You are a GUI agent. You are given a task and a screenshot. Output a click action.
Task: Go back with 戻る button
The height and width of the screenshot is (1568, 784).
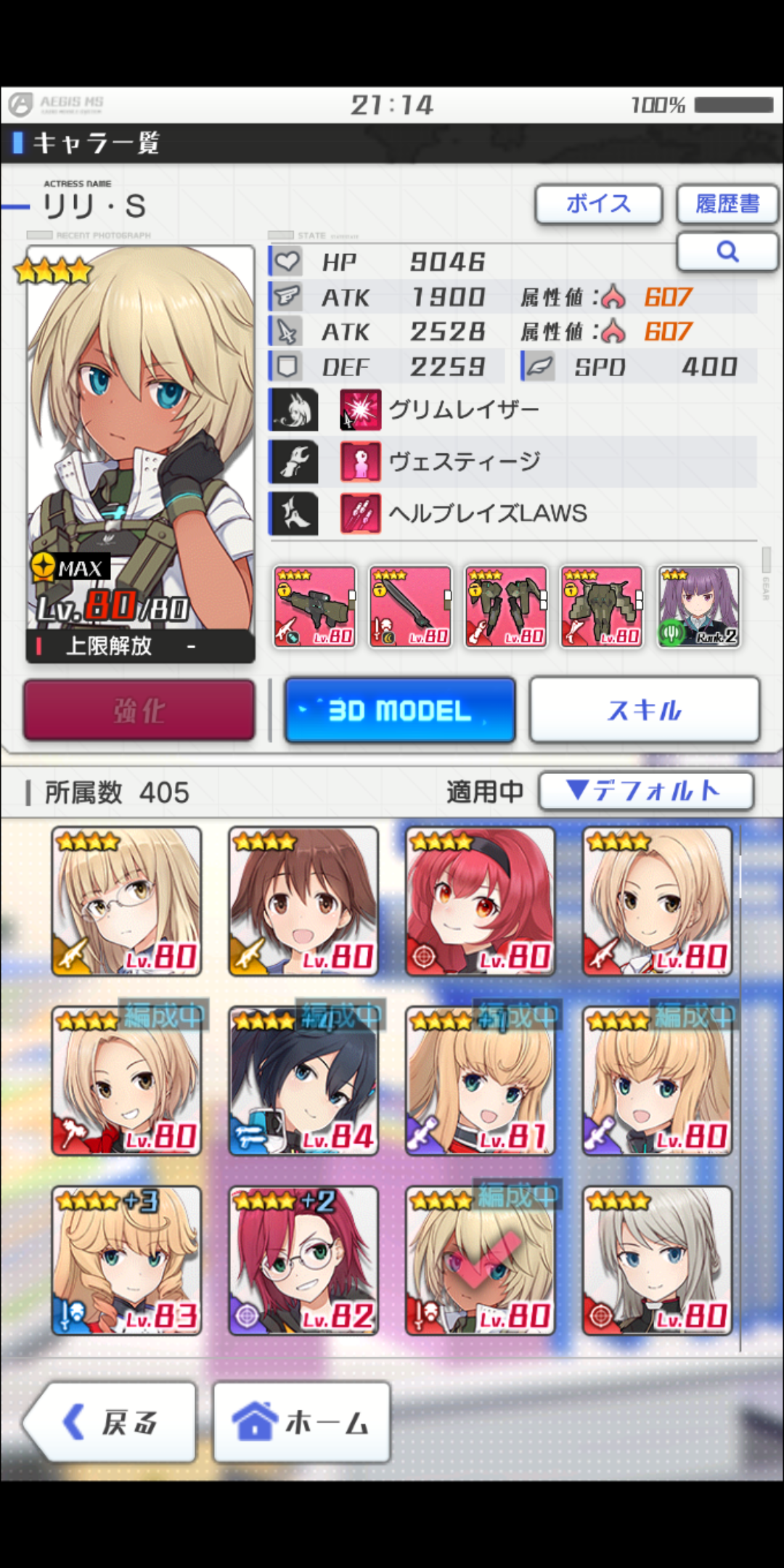pos(110,1422)
